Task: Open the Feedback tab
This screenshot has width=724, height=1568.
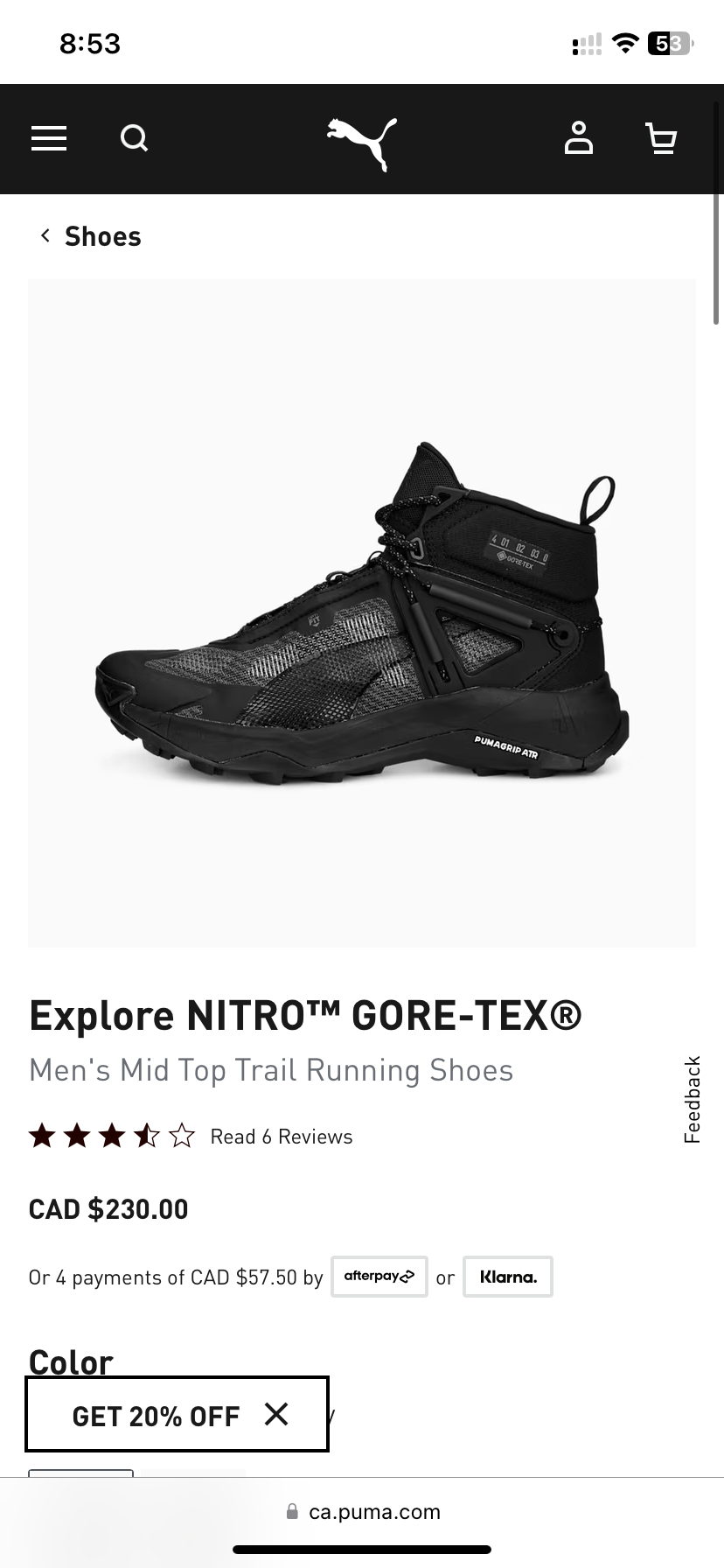Action: click(x=693, y=1100)
